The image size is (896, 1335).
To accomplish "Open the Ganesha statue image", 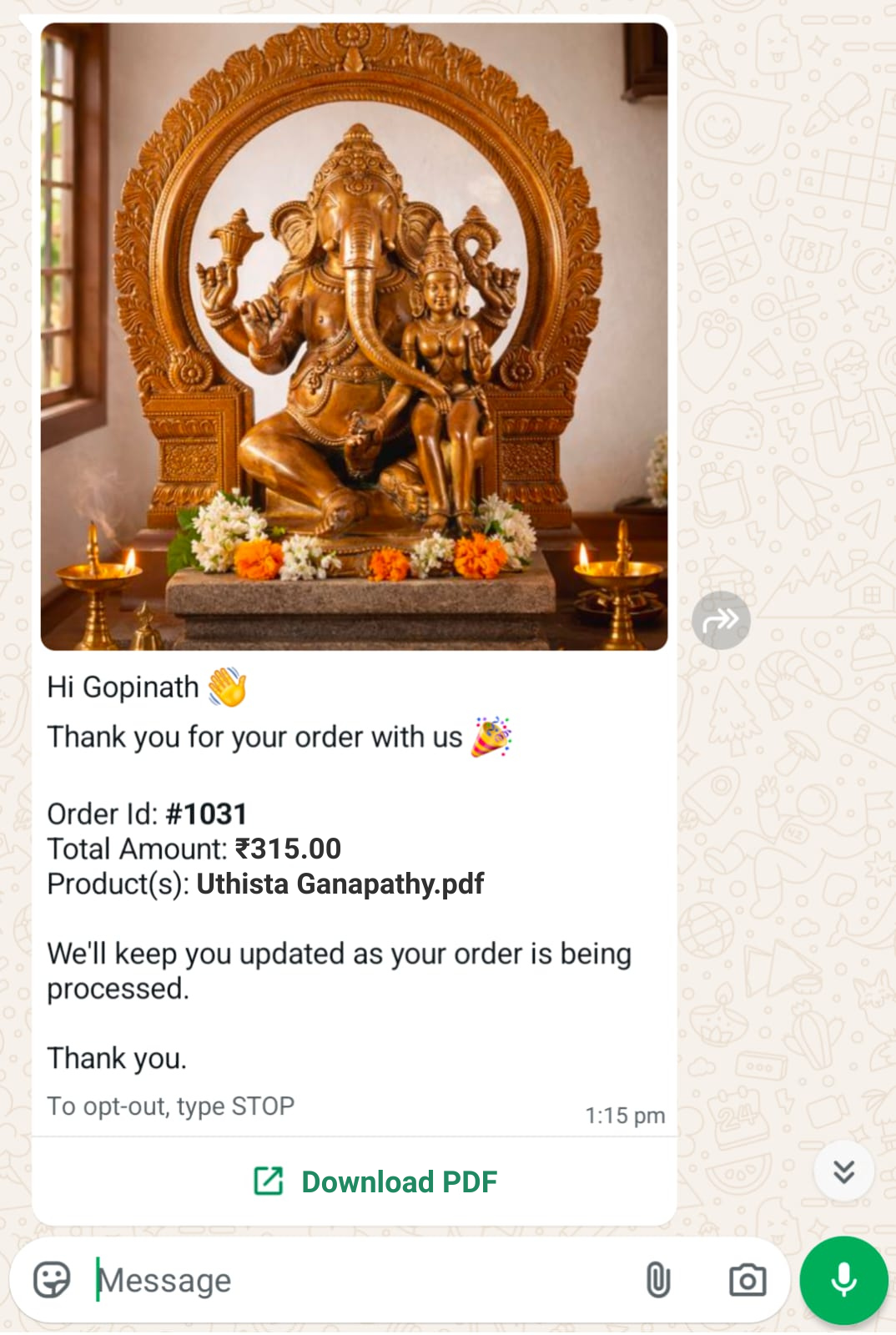I will coord(354,336).
